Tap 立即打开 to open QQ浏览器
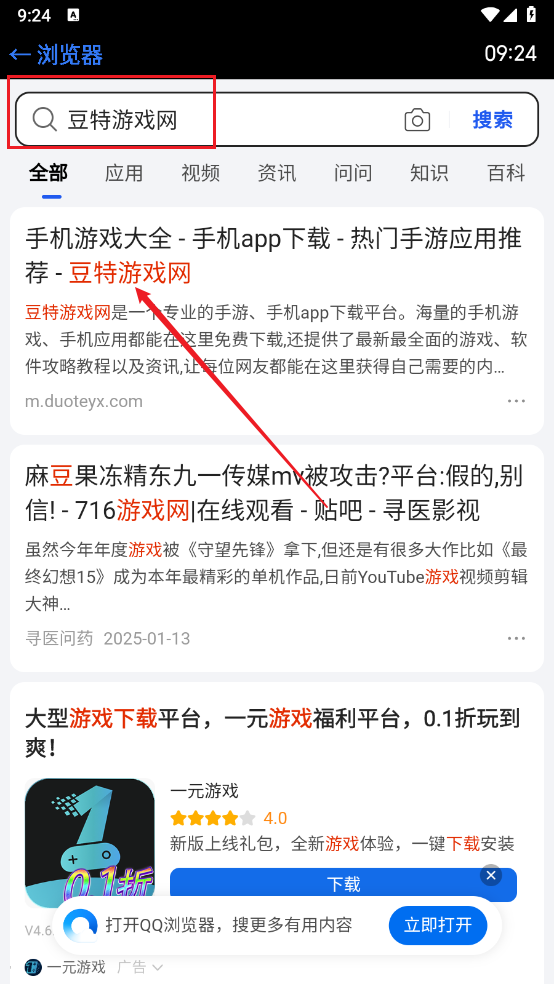 click(x=438, y=925)
